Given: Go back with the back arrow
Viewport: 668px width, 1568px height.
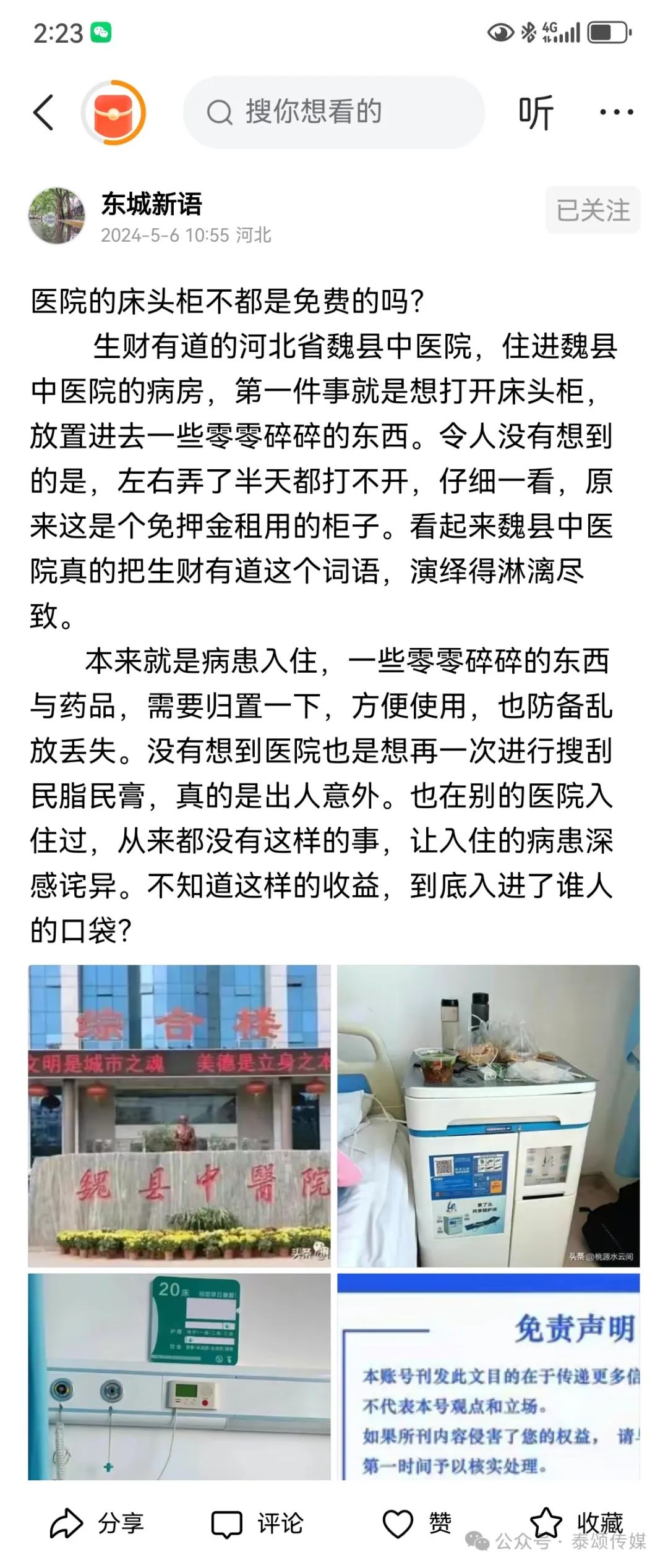Looking at the screenshot, I should tap(43, 113).
